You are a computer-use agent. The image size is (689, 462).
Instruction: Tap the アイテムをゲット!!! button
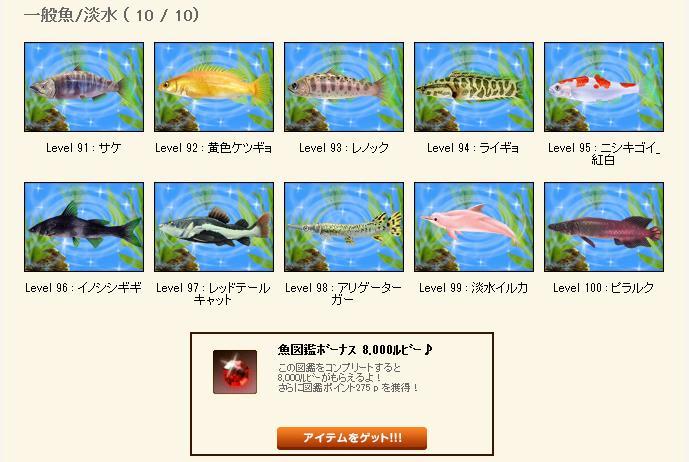[x=351, y=438]
